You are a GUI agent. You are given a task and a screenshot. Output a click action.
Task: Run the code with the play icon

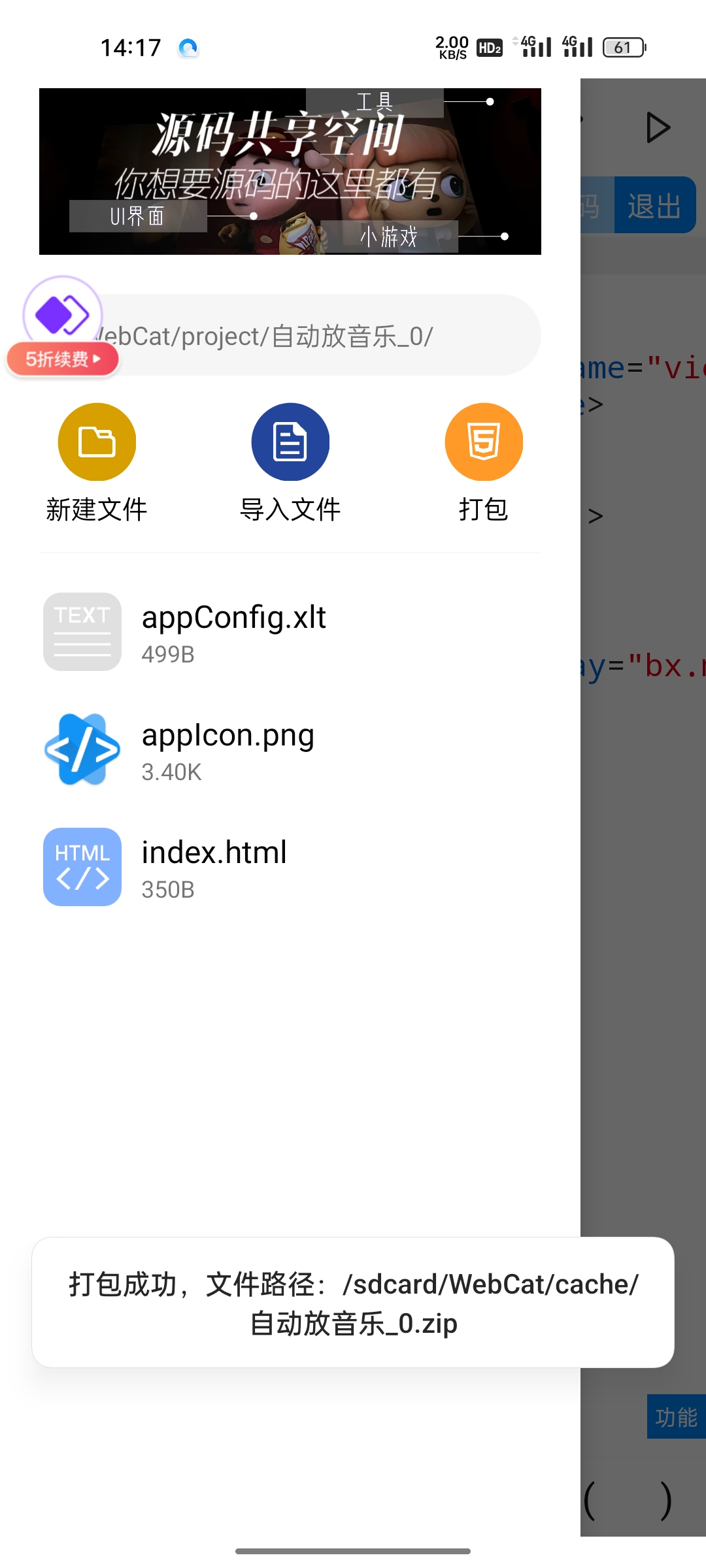point(657,127)
